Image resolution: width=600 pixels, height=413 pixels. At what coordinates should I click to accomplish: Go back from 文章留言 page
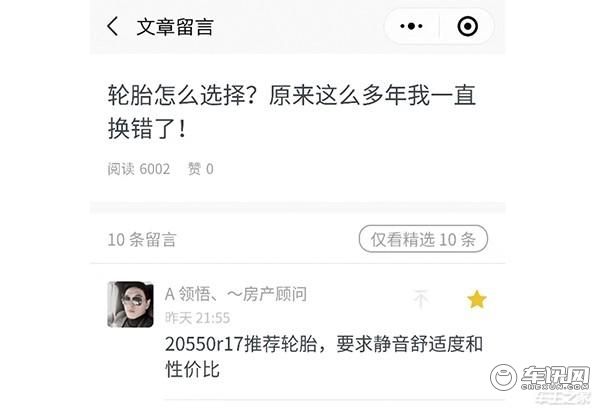pos(113,27)
